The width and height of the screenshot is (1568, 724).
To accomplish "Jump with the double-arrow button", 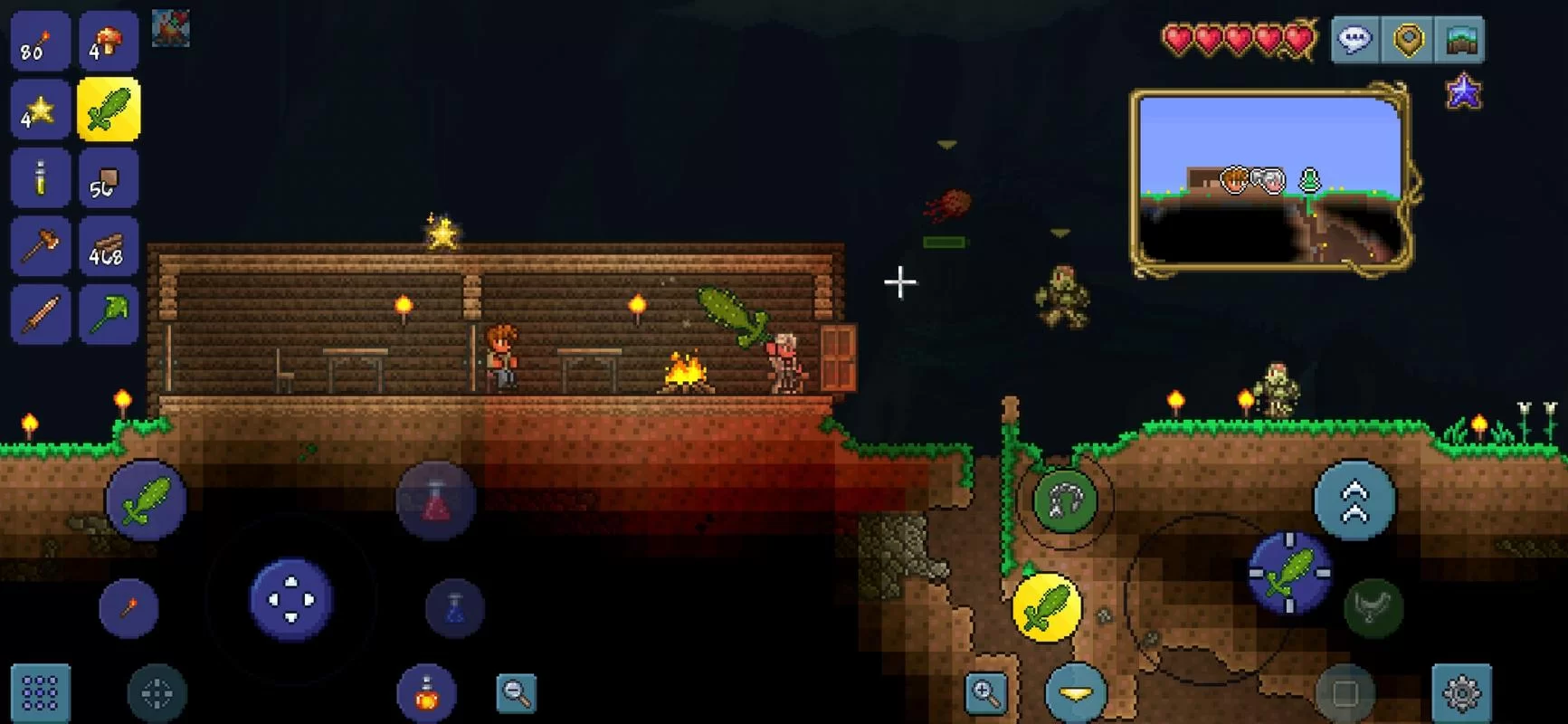I will coord(1354,501).
